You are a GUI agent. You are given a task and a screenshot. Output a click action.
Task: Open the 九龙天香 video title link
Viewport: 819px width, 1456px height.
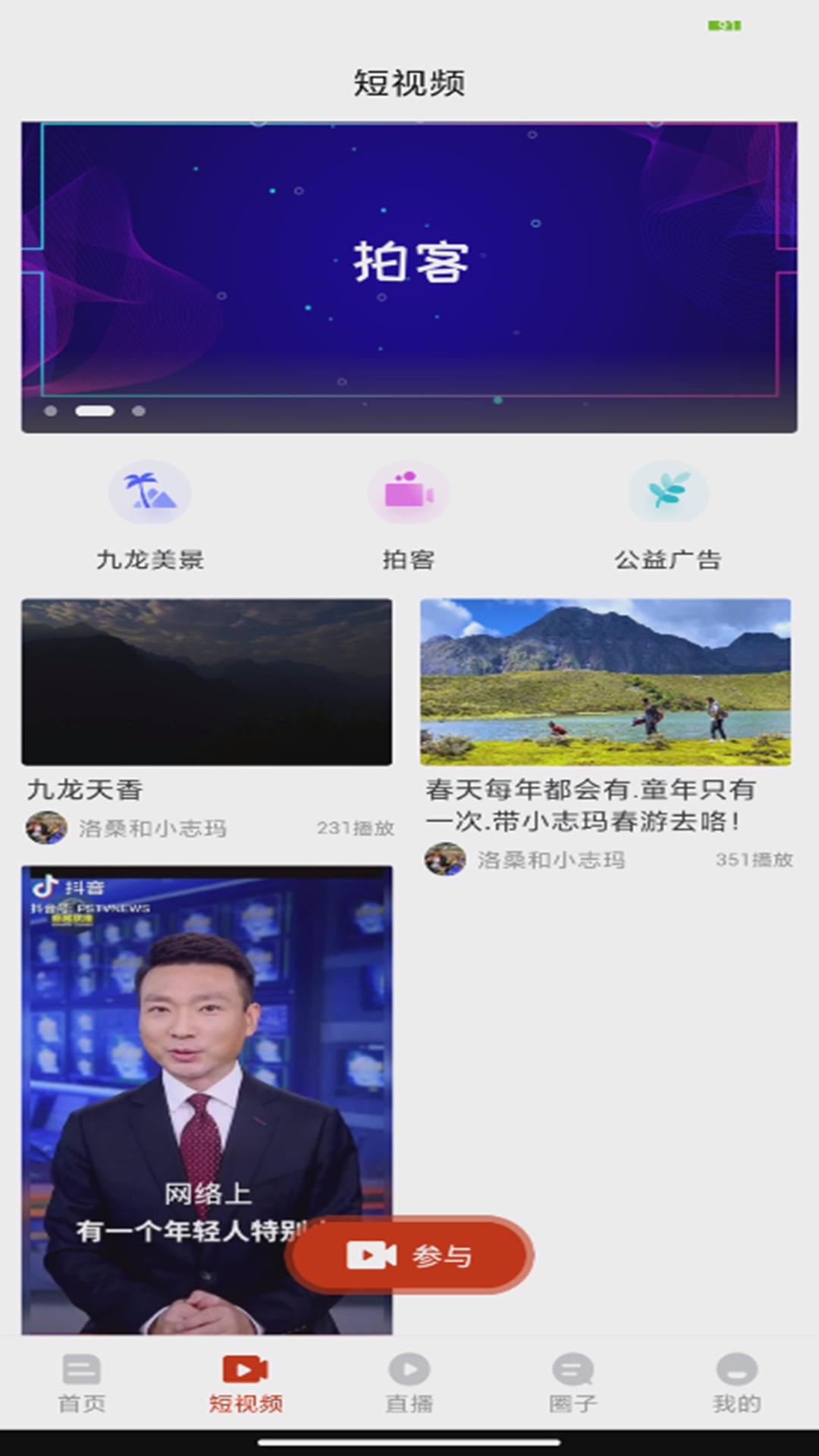point(86,791)
